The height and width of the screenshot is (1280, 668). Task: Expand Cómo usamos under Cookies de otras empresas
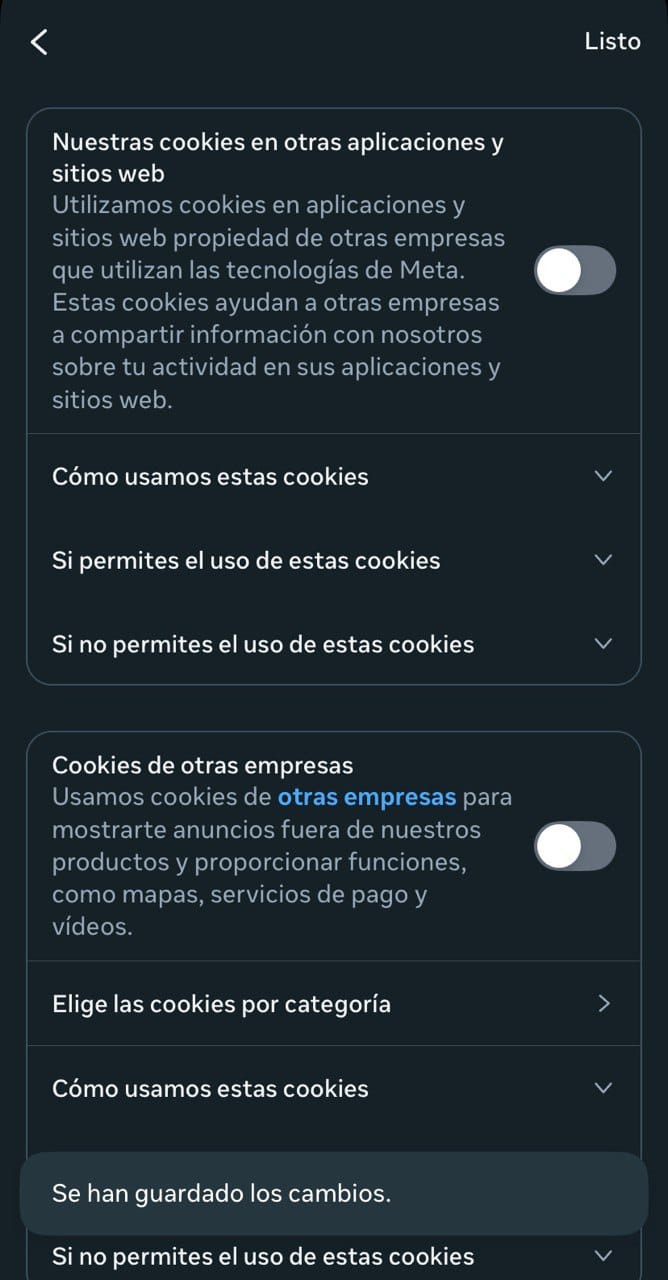tap(332, 1088)
